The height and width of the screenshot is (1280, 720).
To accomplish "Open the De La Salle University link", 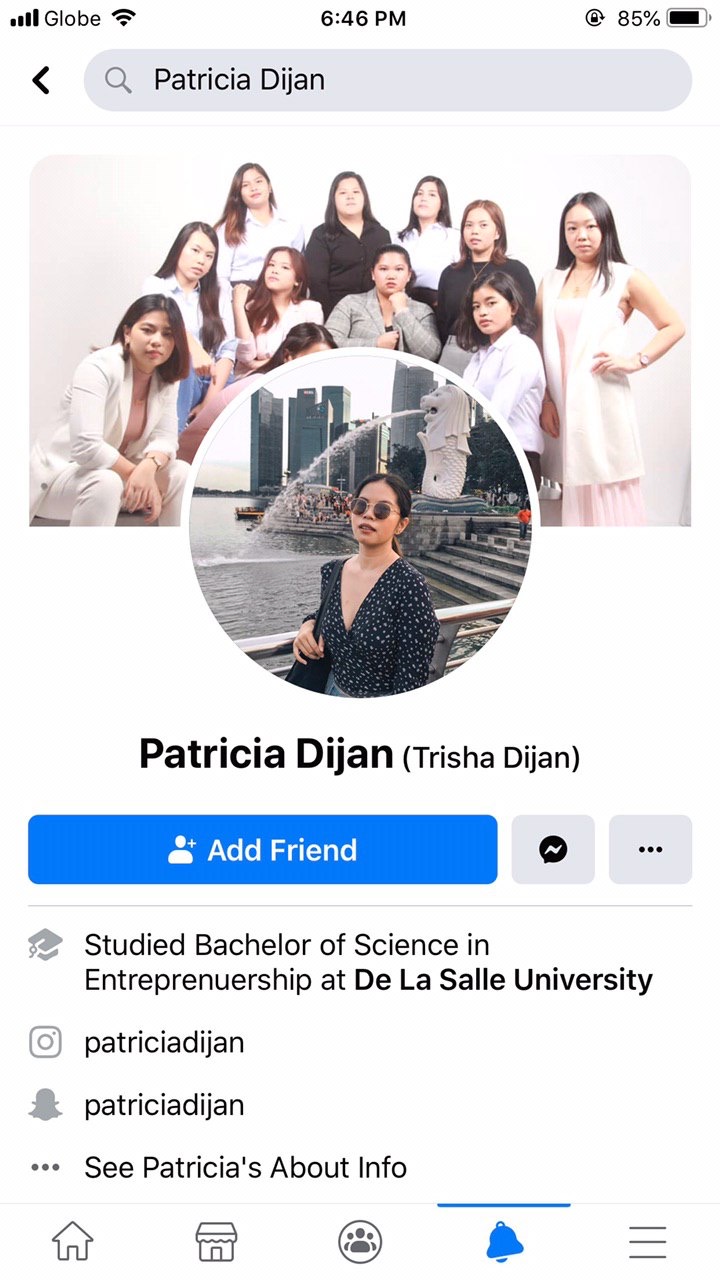I will (503, 980).
